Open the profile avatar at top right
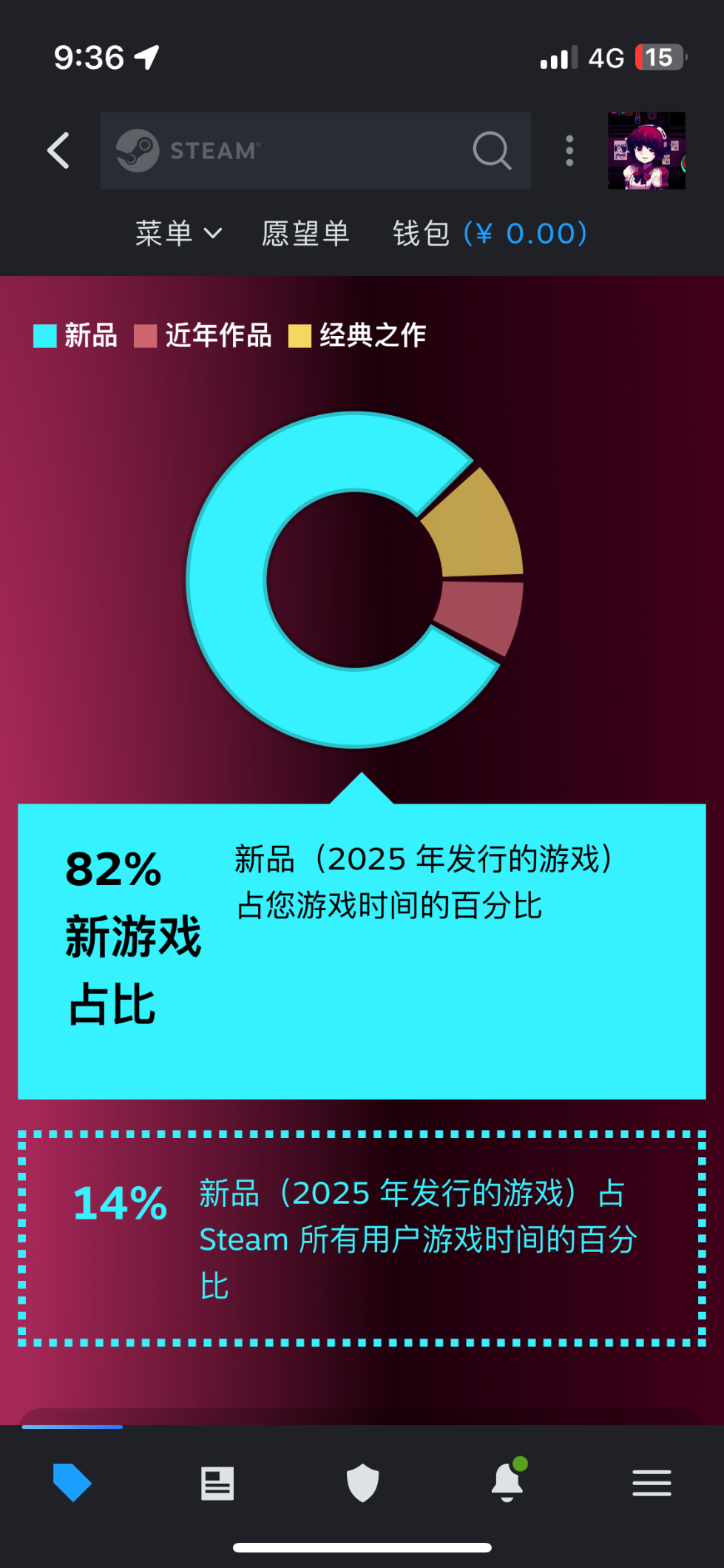 coord(646,151)
